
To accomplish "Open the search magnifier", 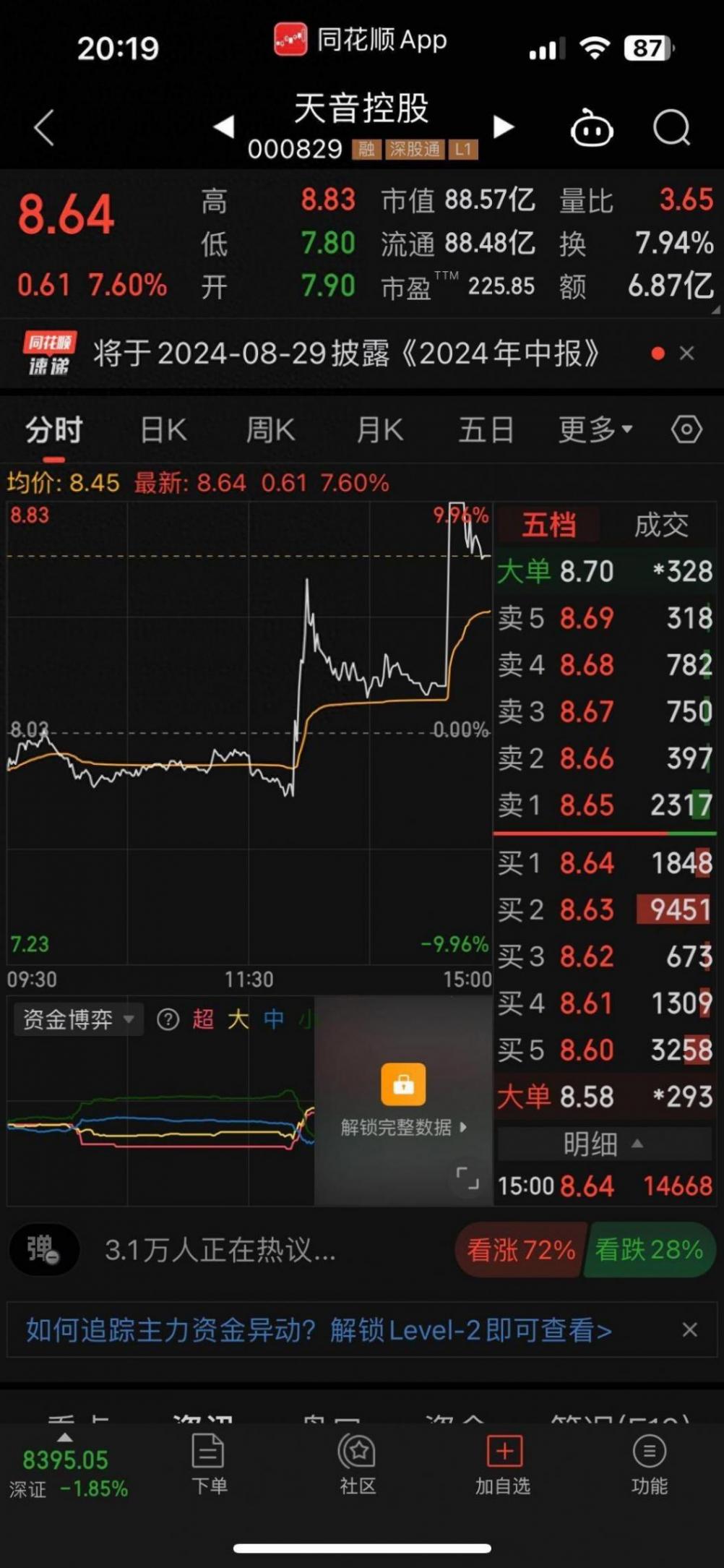I will (672, 128).
